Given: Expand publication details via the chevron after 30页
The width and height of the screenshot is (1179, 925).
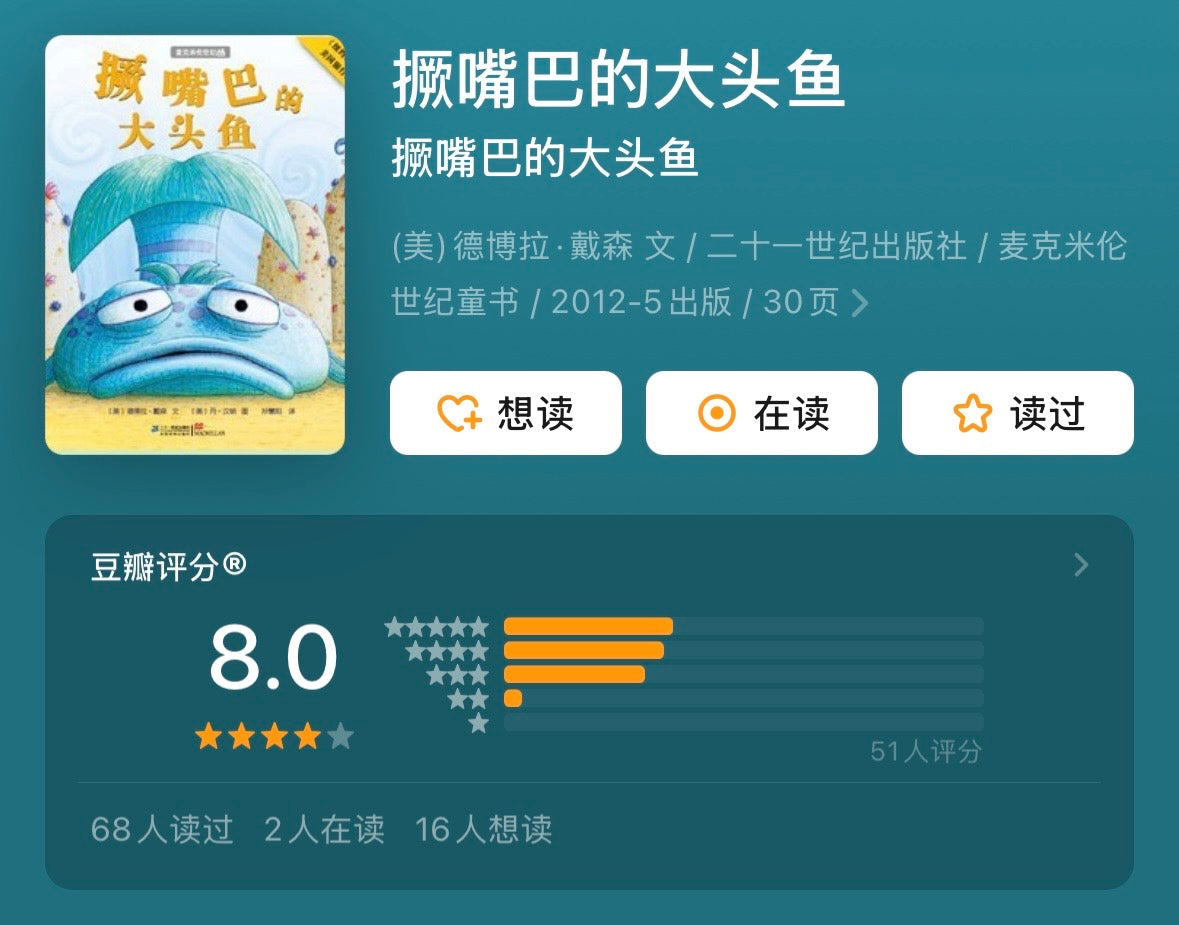Looking at the screenshot, I should (x=859, y=303).
